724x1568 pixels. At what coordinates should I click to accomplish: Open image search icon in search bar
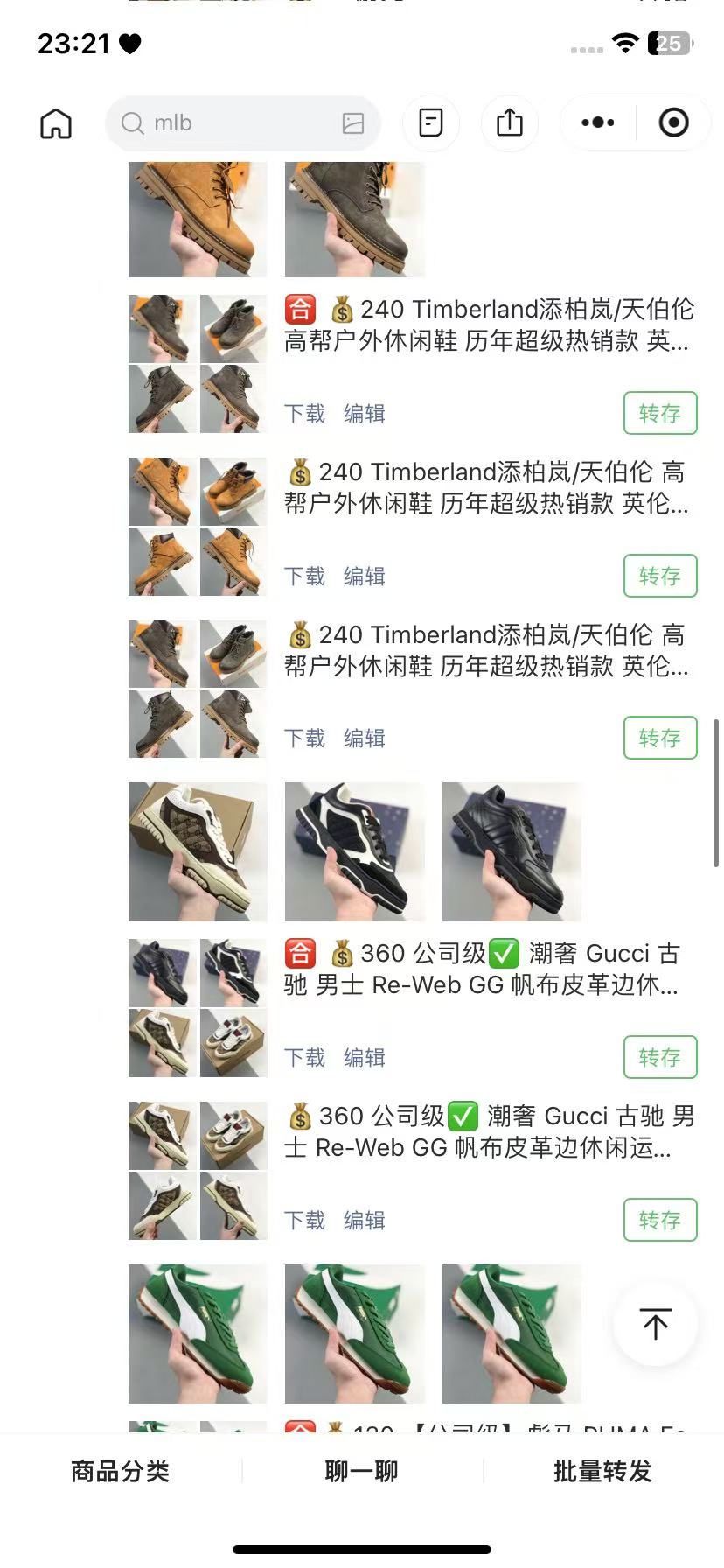(353, 123)
